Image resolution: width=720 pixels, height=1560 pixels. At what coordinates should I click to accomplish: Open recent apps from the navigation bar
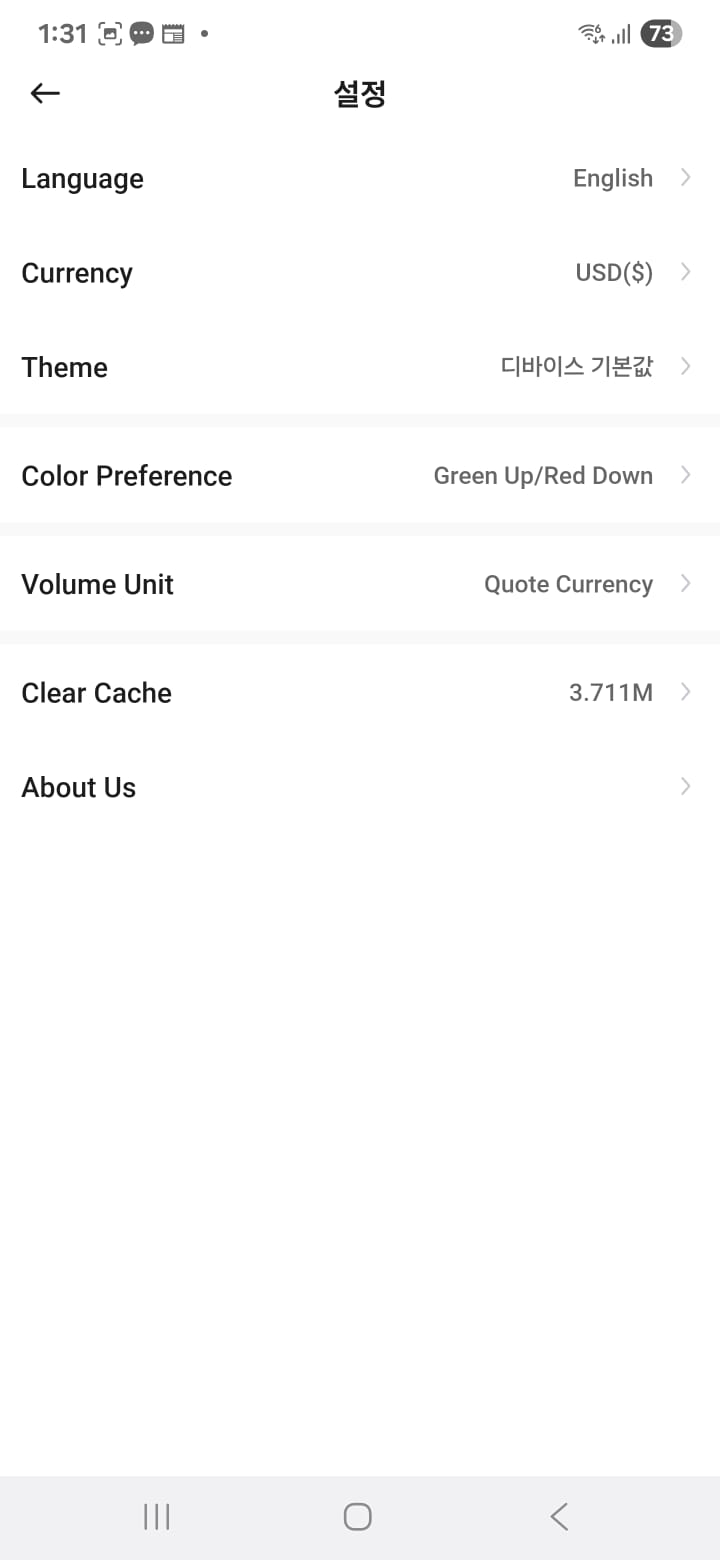coord(157,1517)
